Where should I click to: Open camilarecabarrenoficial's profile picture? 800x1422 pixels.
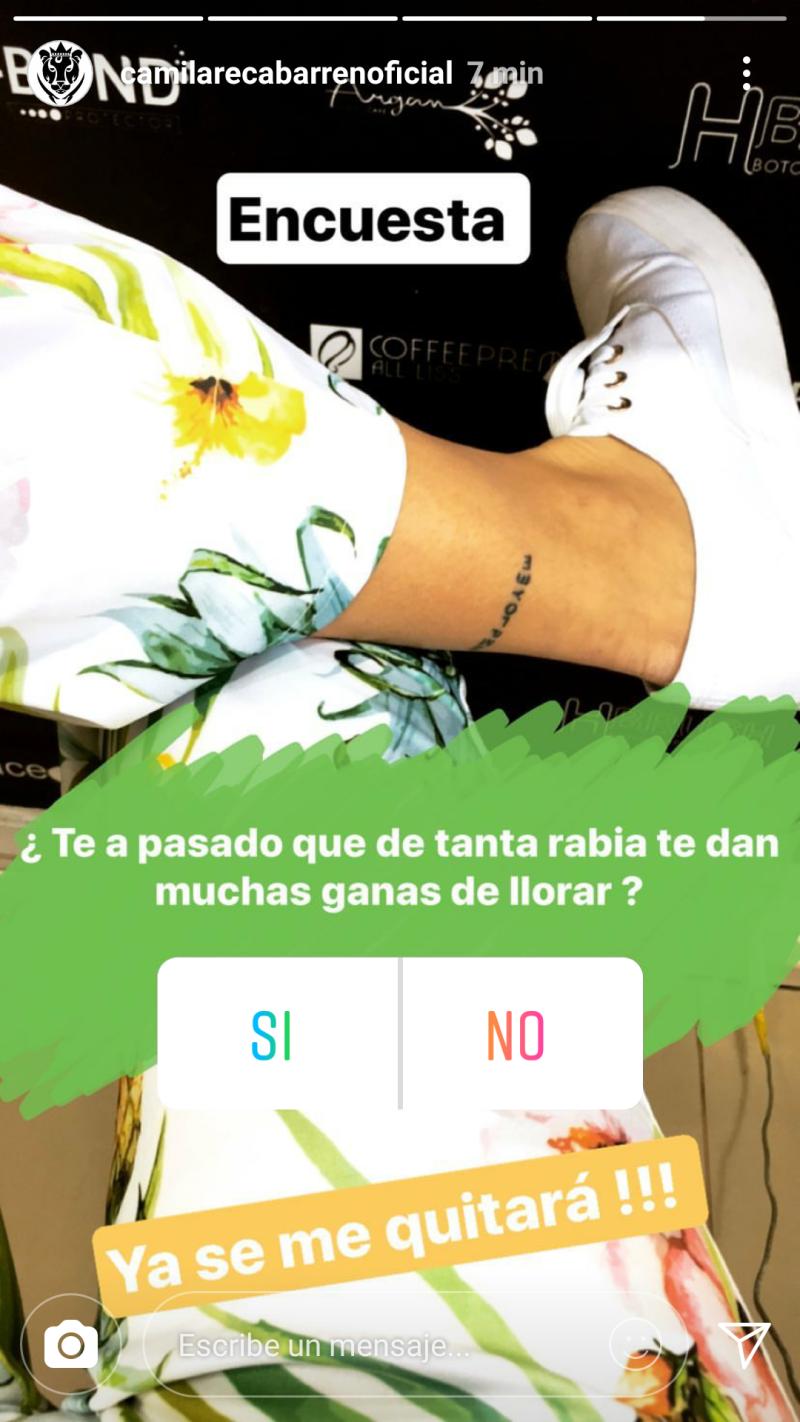click(61, 74)
